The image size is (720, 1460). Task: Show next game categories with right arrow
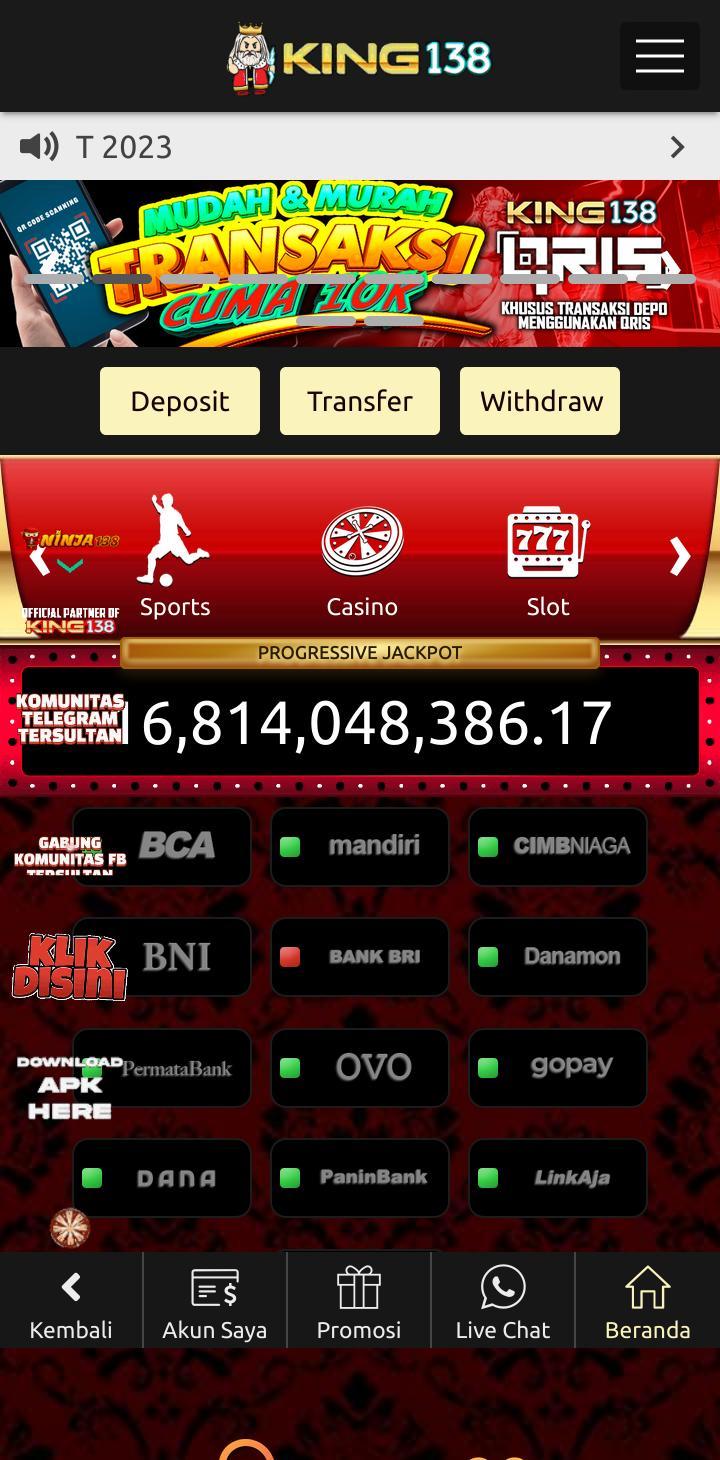coord(680,557)
